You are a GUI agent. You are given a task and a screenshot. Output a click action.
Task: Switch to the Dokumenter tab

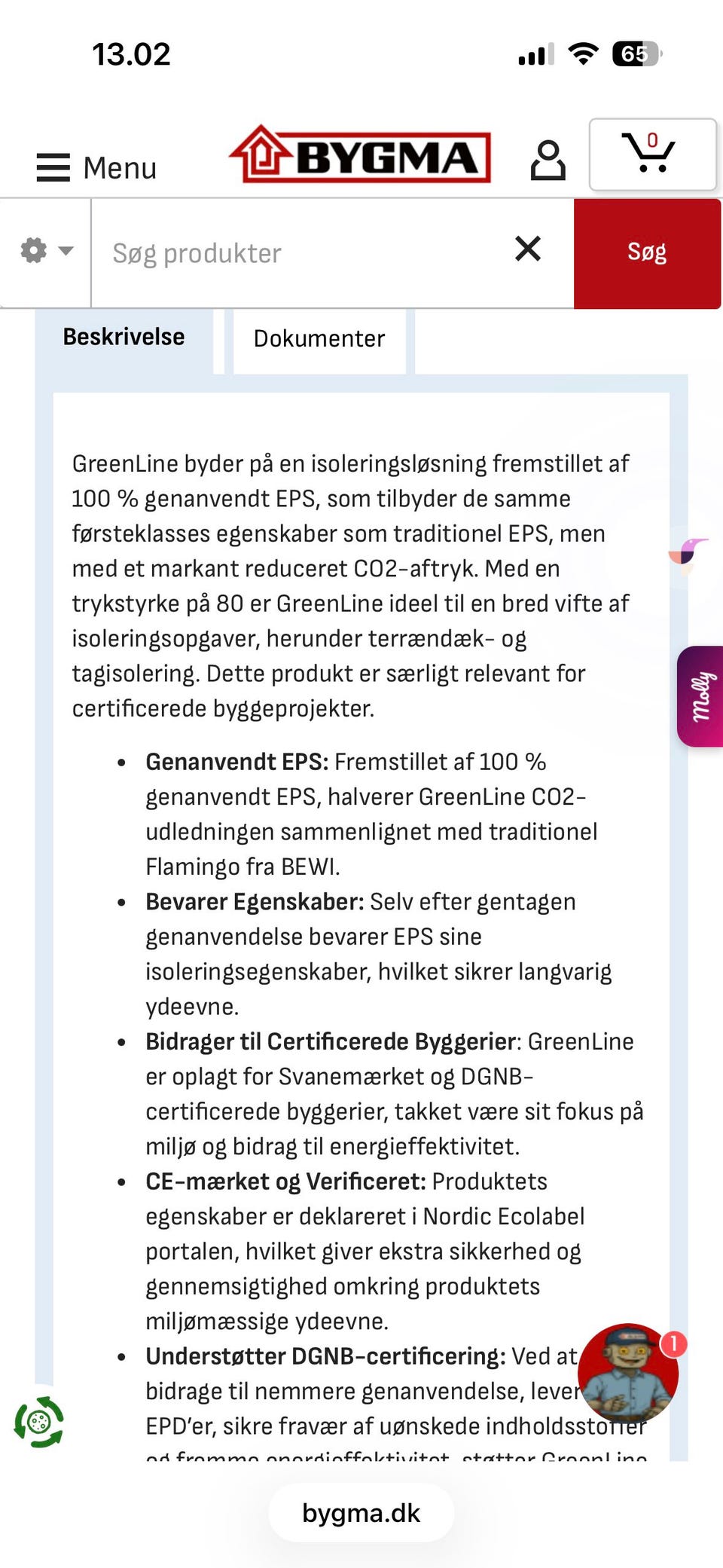click(319, 339)
